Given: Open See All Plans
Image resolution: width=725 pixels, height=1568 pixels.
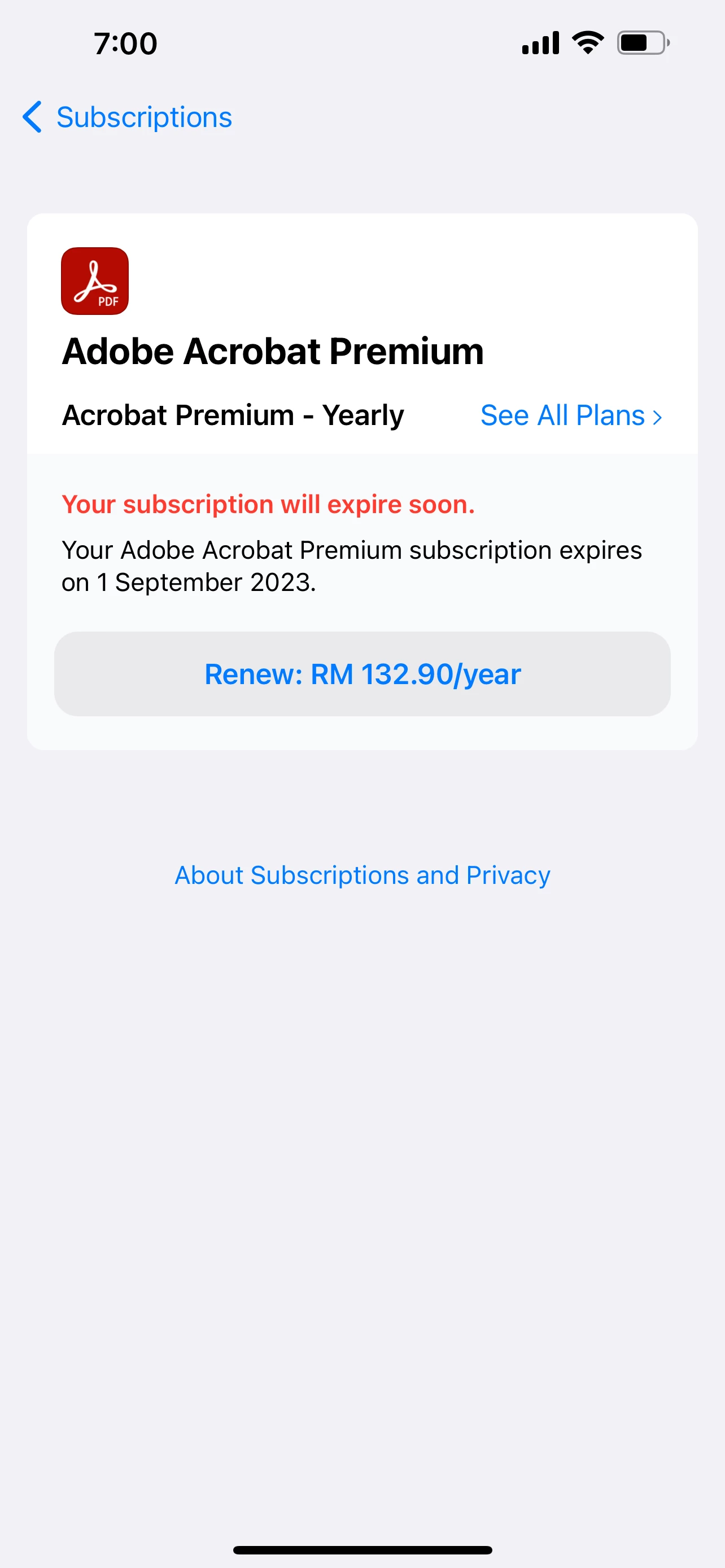Looking at the screenshot, I should [x=570, y=416].
